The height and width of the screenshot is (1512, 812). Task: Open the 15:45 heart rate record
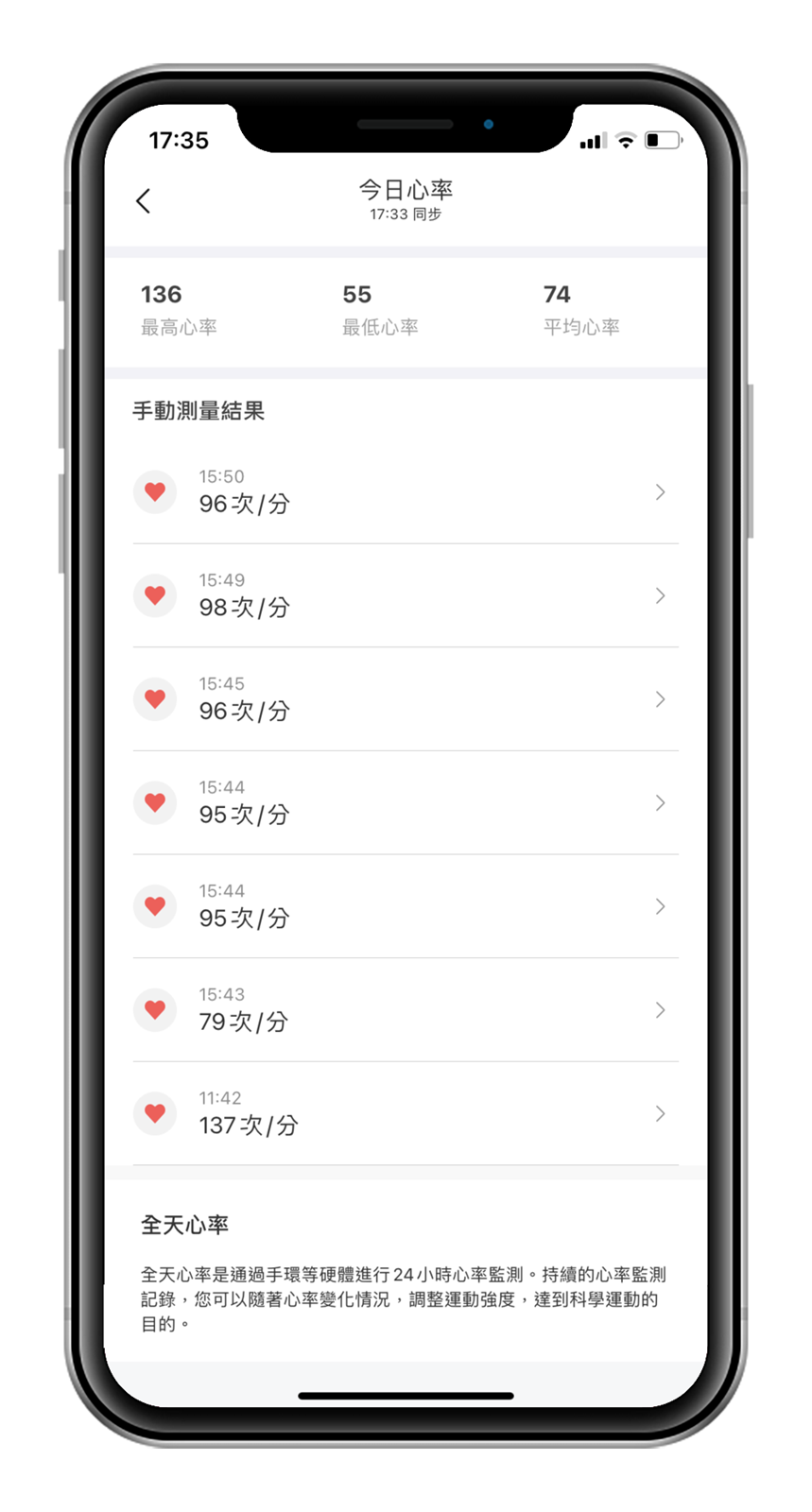click(405, 699)
